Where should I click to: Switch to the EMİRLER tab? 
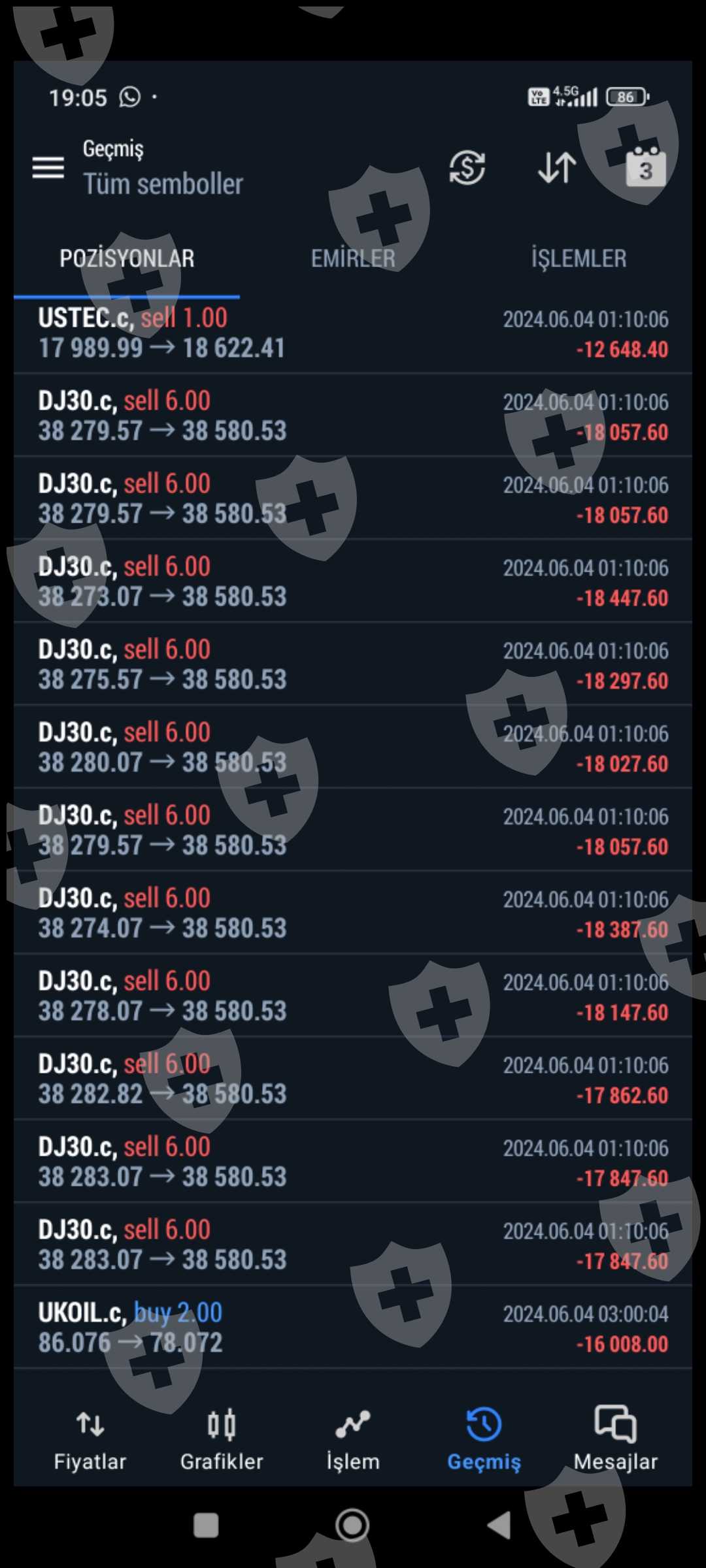[353, 259]
